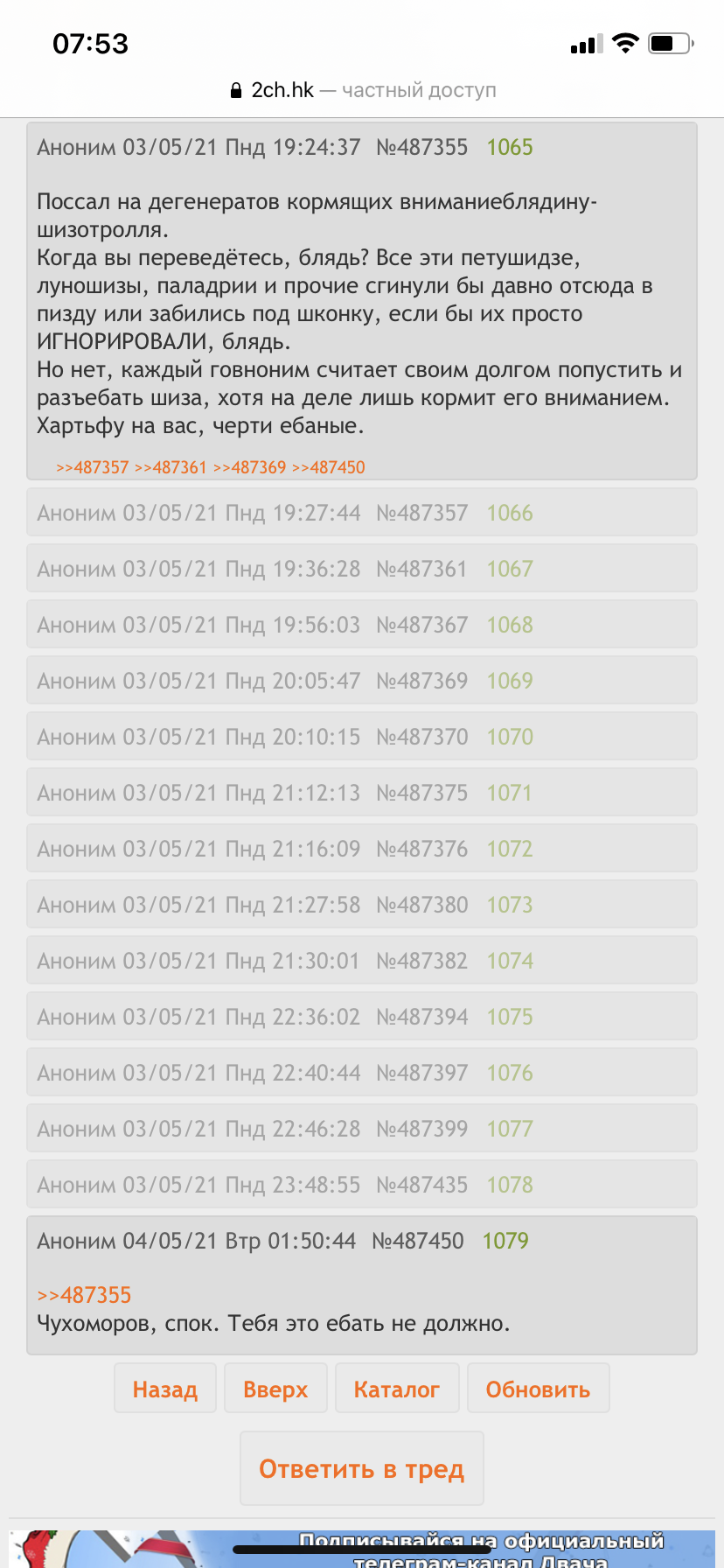Jump to top with the Вверх button
Screen dimensions: 724x1568
(x=275, y=1389)
